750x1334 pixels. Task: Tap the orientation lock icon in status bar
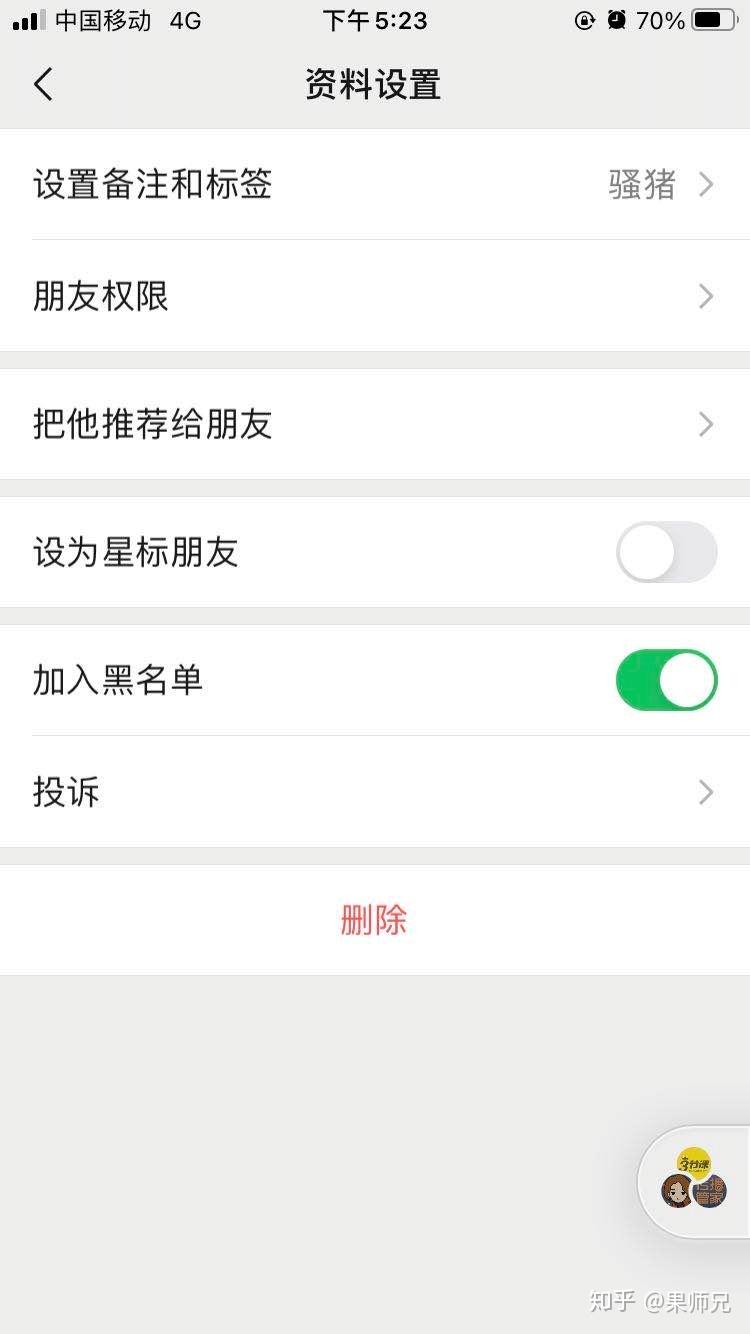click(585, 19)
